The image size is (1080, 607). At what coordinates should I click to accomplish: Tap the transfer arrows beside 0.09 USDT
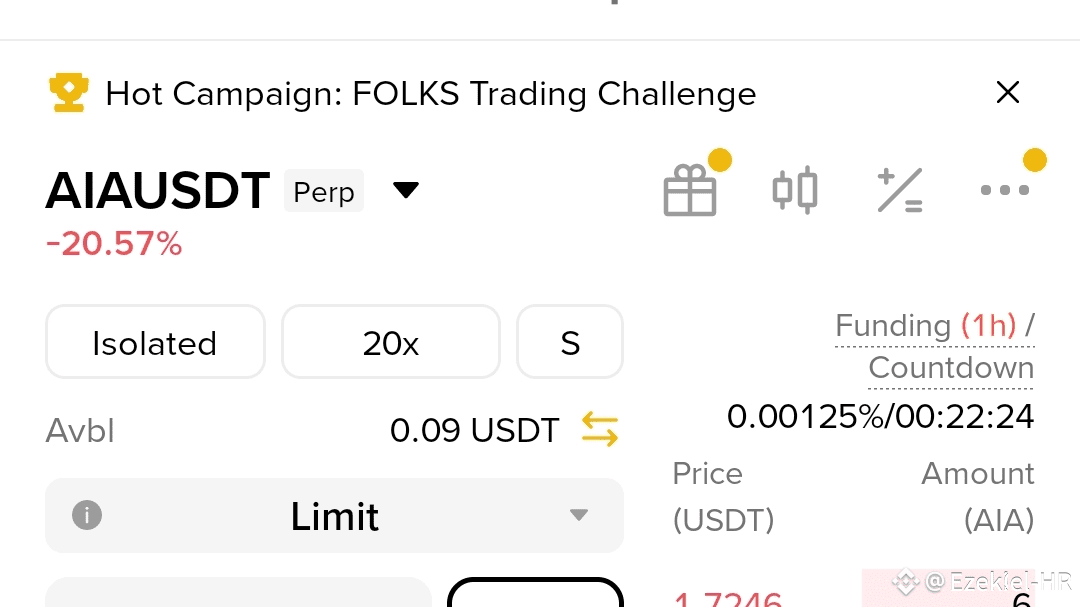tap(600, 430)
